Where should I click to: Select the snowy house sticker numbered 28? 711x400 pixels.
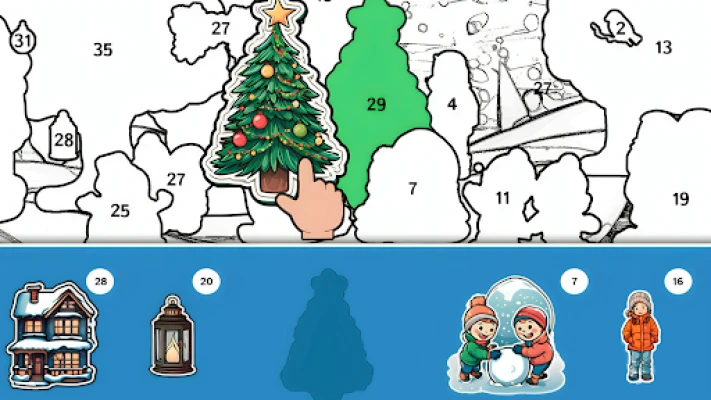(x=52, y=332)
